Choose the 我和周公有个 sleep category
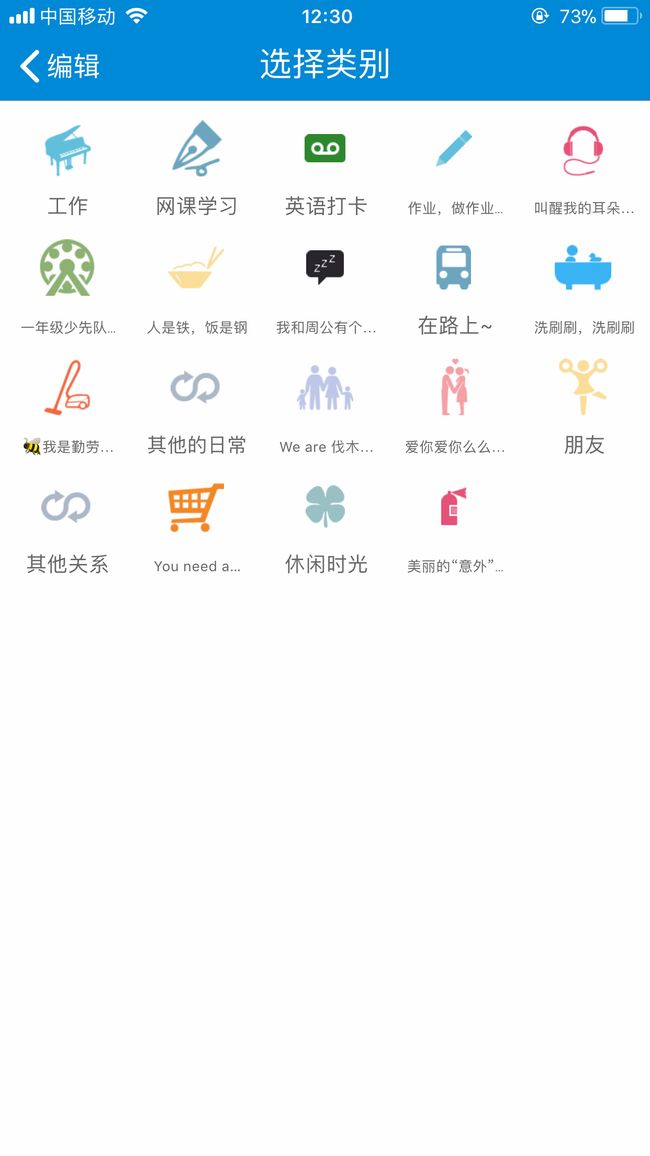Image resolution: width=650 pixels, height=1156 pixels. 325,289
